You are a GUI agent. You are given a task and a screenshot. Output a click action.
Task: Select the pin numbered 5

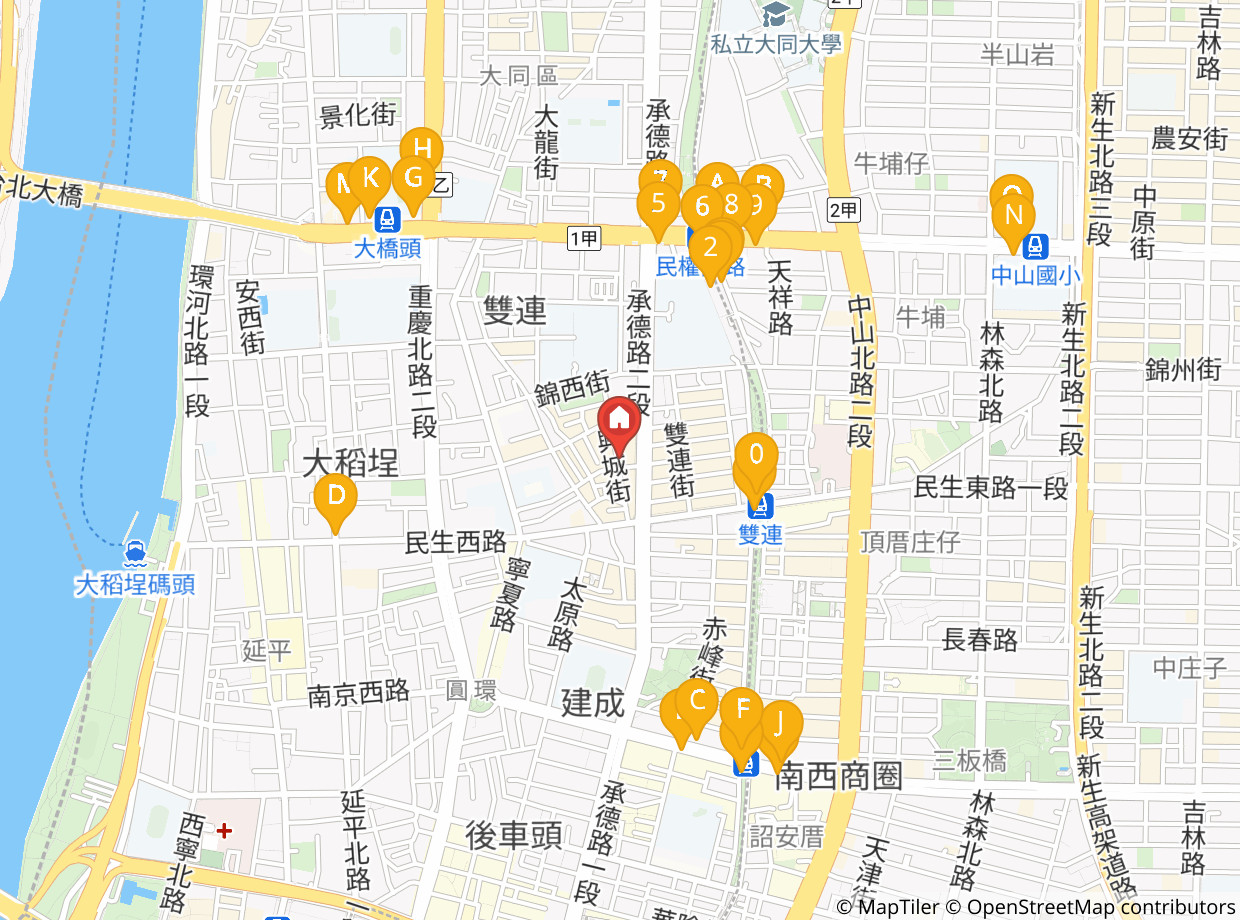pos(657,204)
